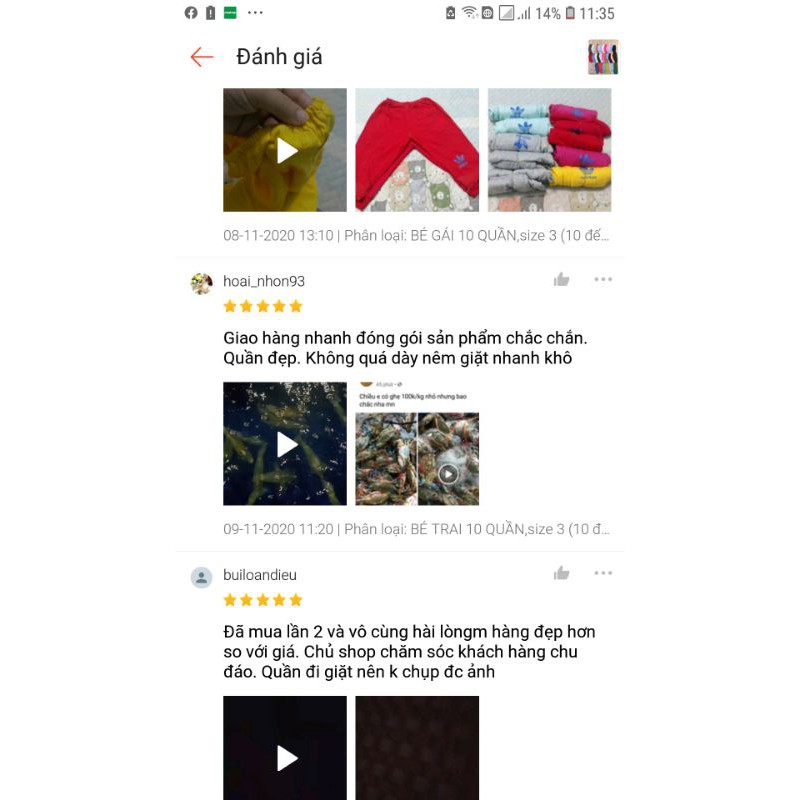Open more options on builoandieu's review
Image resolution: width=800 pixels, height=800 pixels.
(603, 573)
